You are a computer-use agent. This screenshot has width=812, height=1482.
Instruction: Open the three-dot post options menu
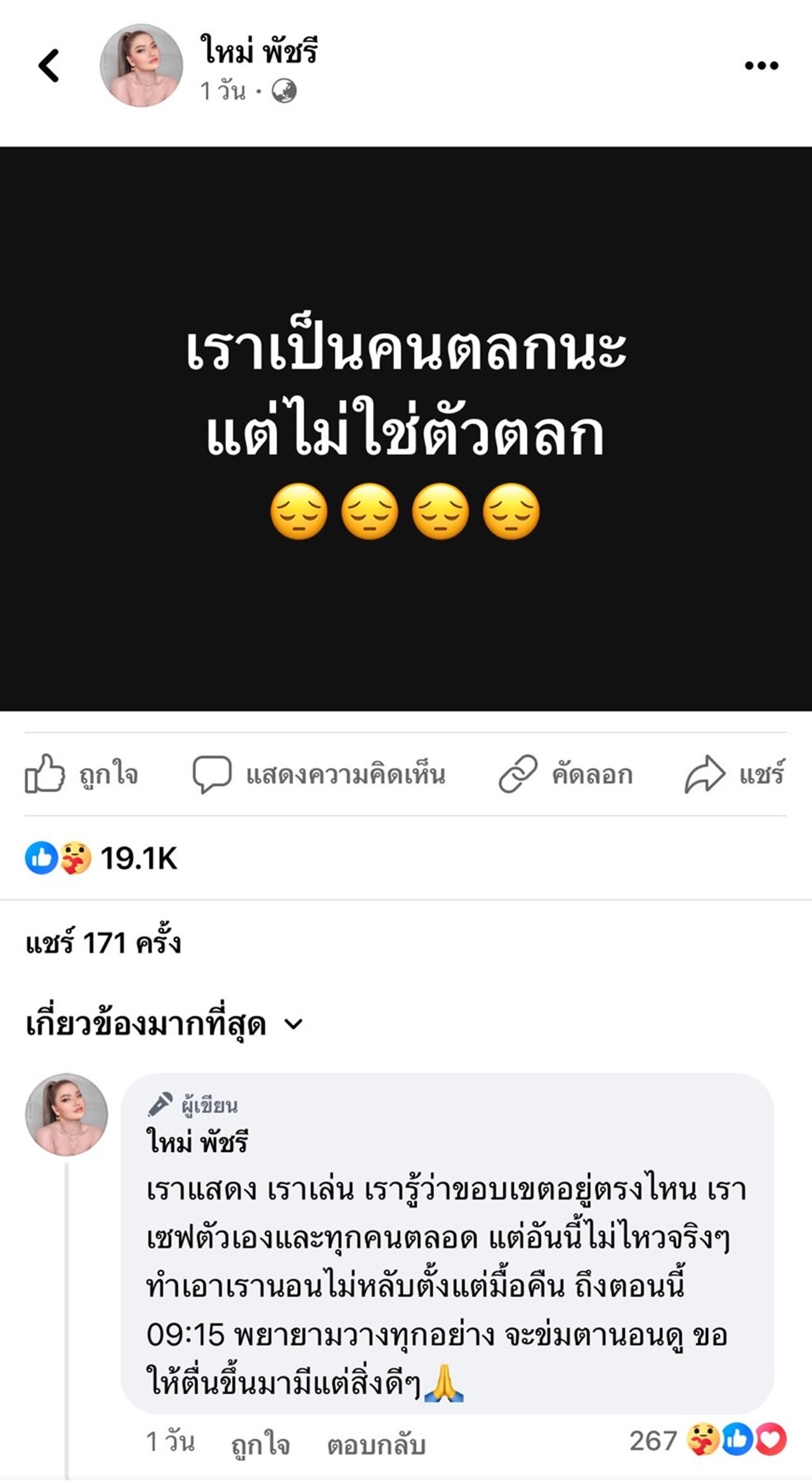(x=761, y=65)
